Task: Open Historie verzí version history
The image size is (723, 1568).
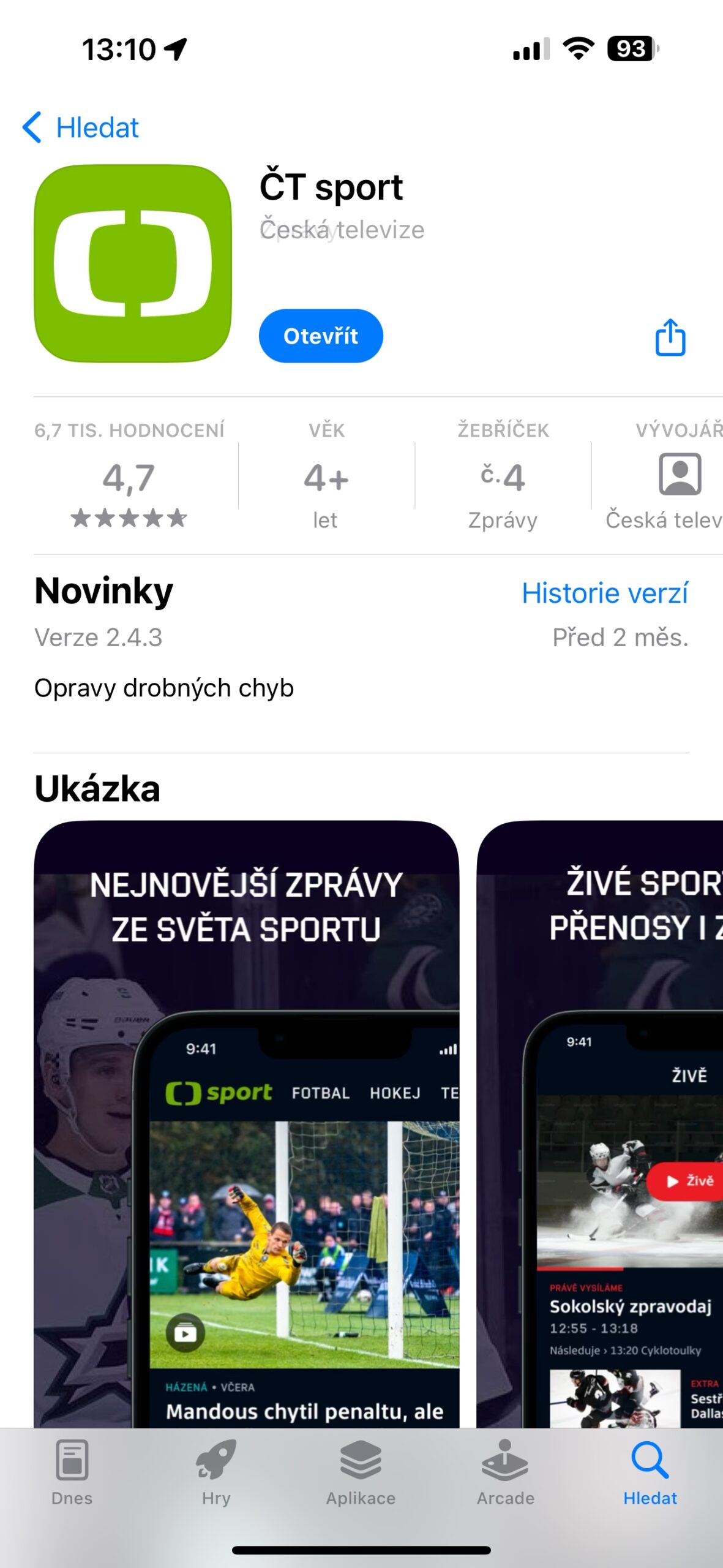Action: click(x=604, y=593)
